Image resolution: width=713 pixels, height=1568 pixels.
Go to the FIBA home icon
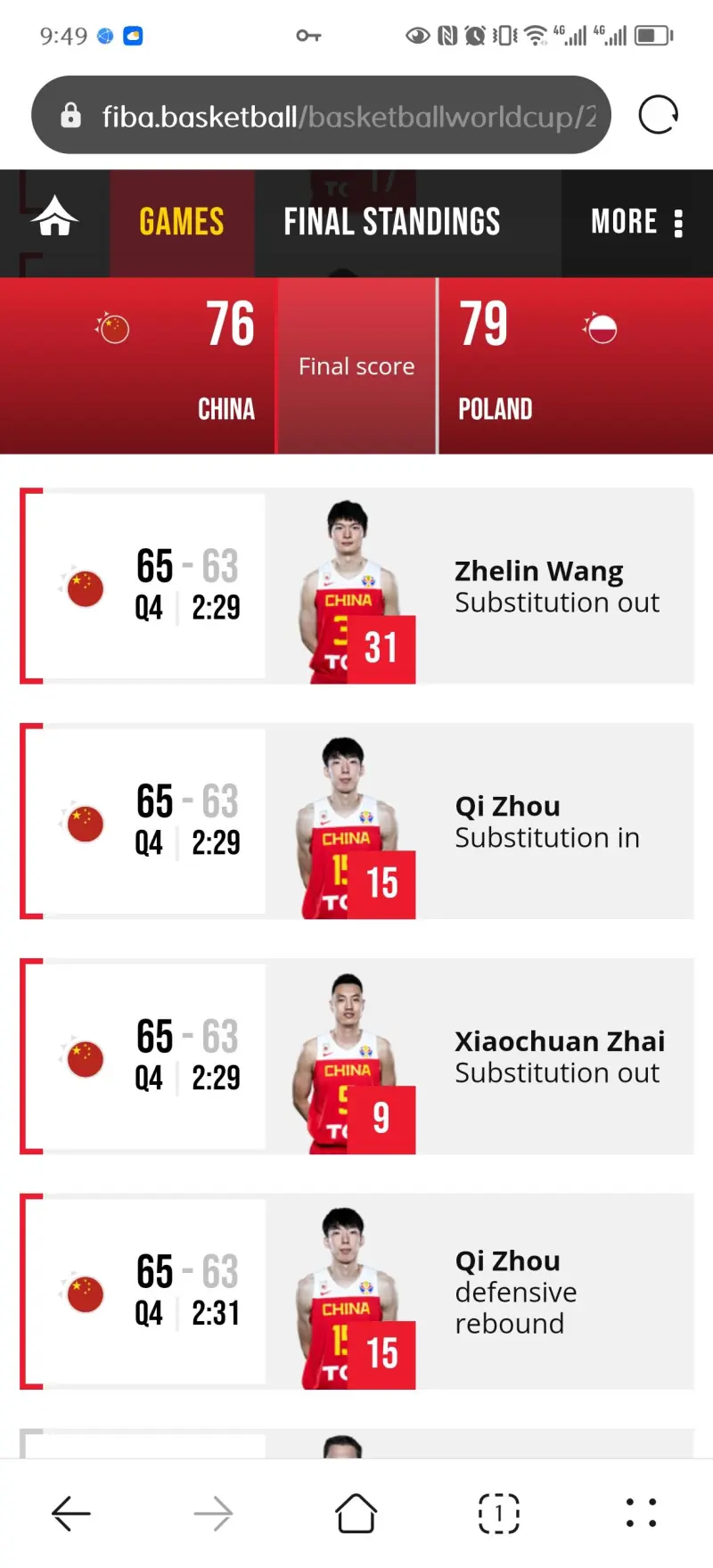click(x=55, y=218)
